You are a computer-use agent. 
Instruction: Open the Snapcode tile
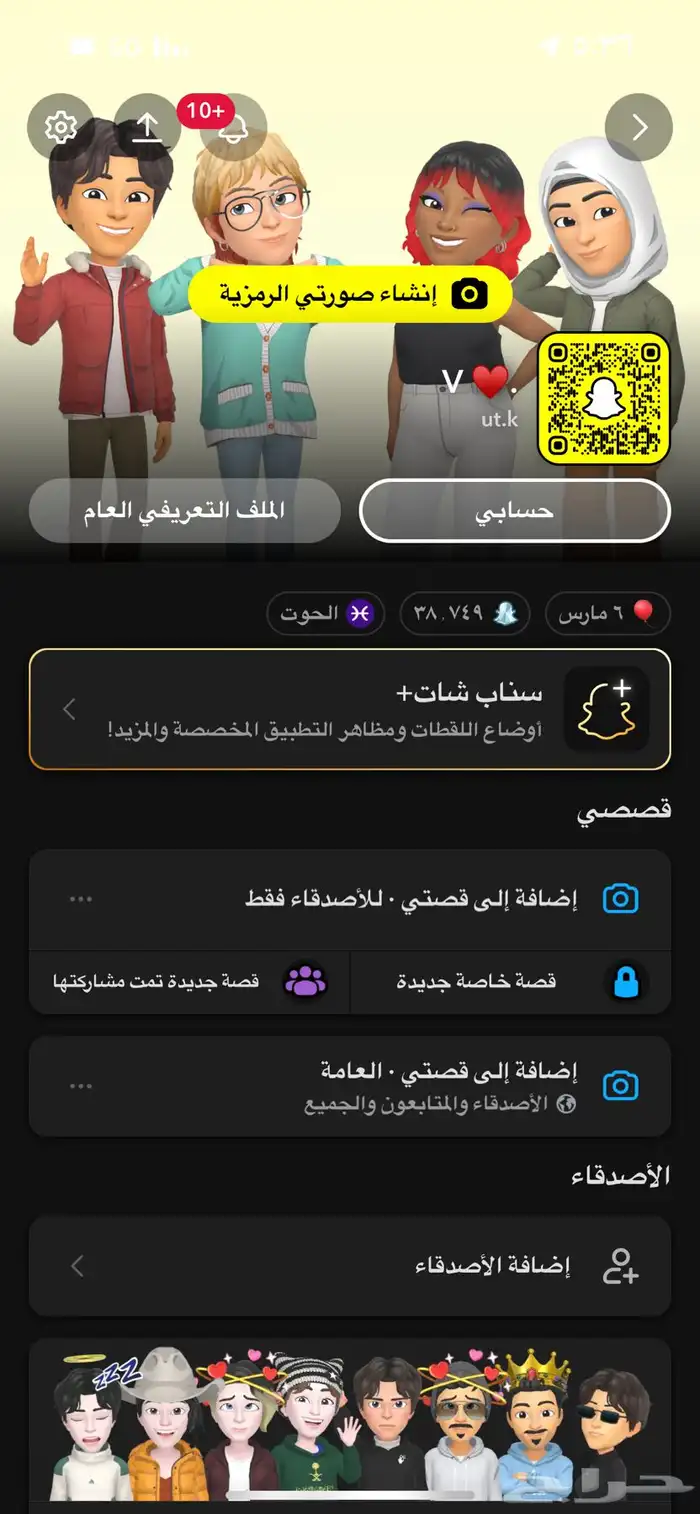click(604, 399)
